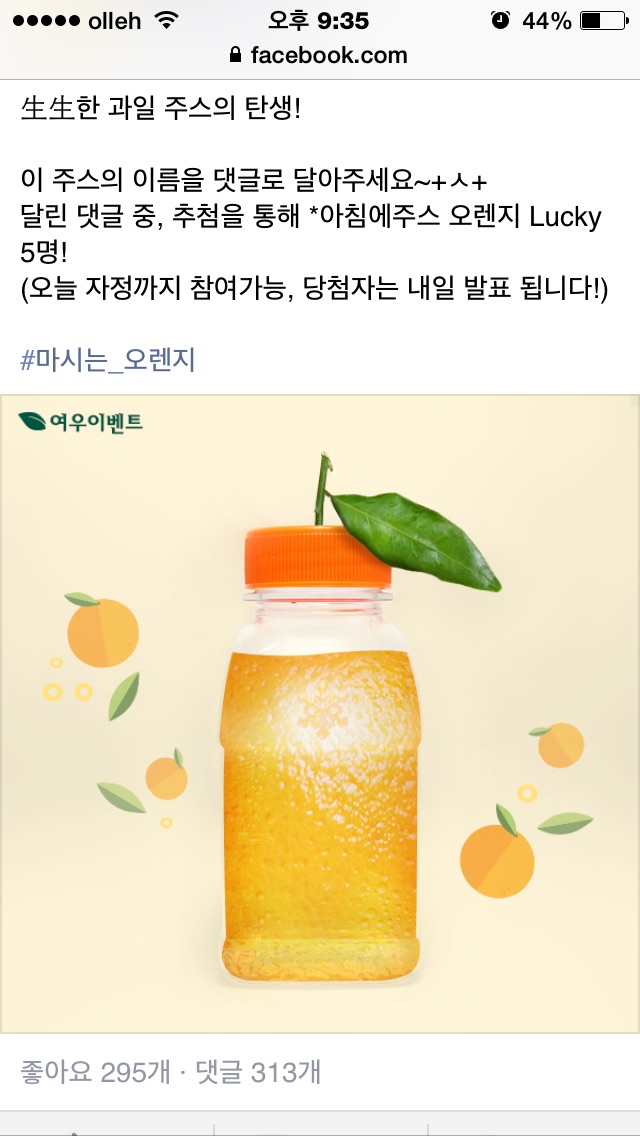This screenshot has width=640, height=1136.
Task: View the 295 likes and 313 comments
Action: pyautogui.click(x=171, y=1072)
